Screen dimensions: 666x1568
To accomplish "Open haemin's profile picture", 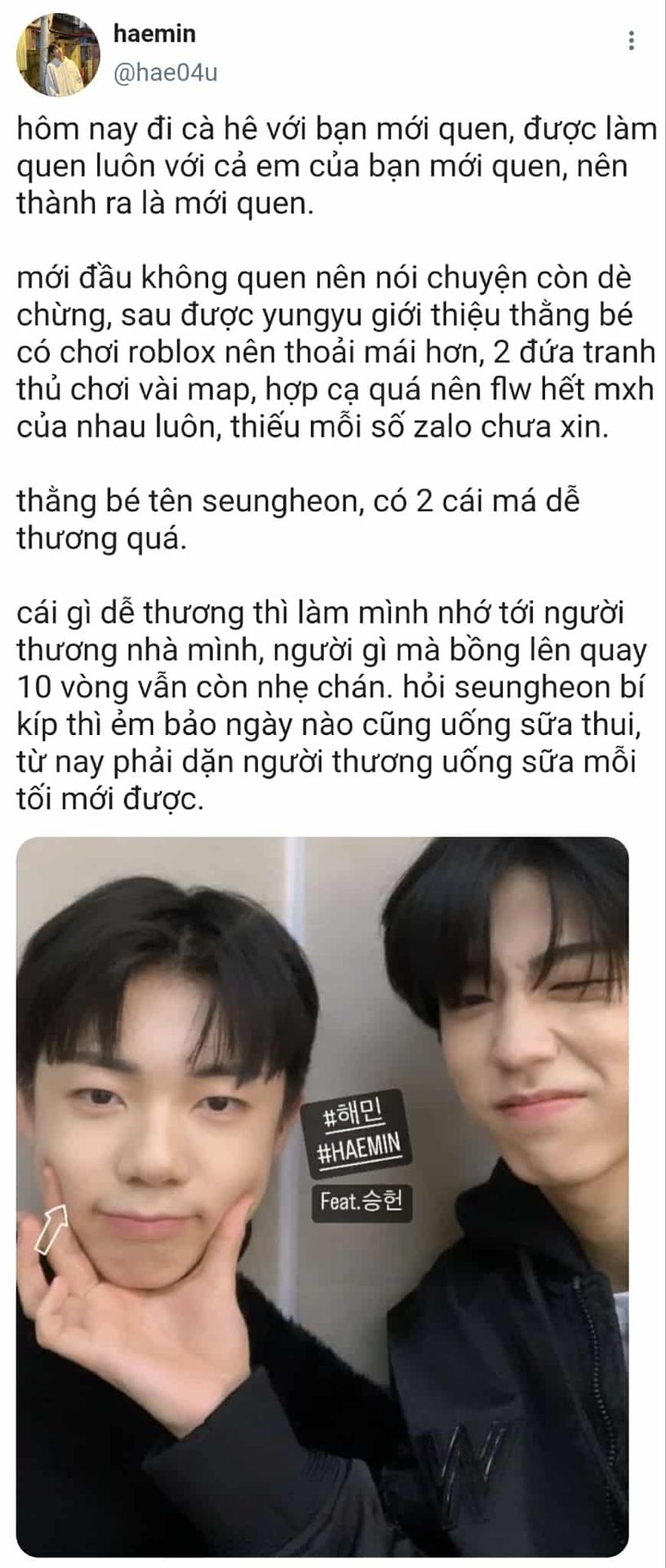I will coord(57,56).
